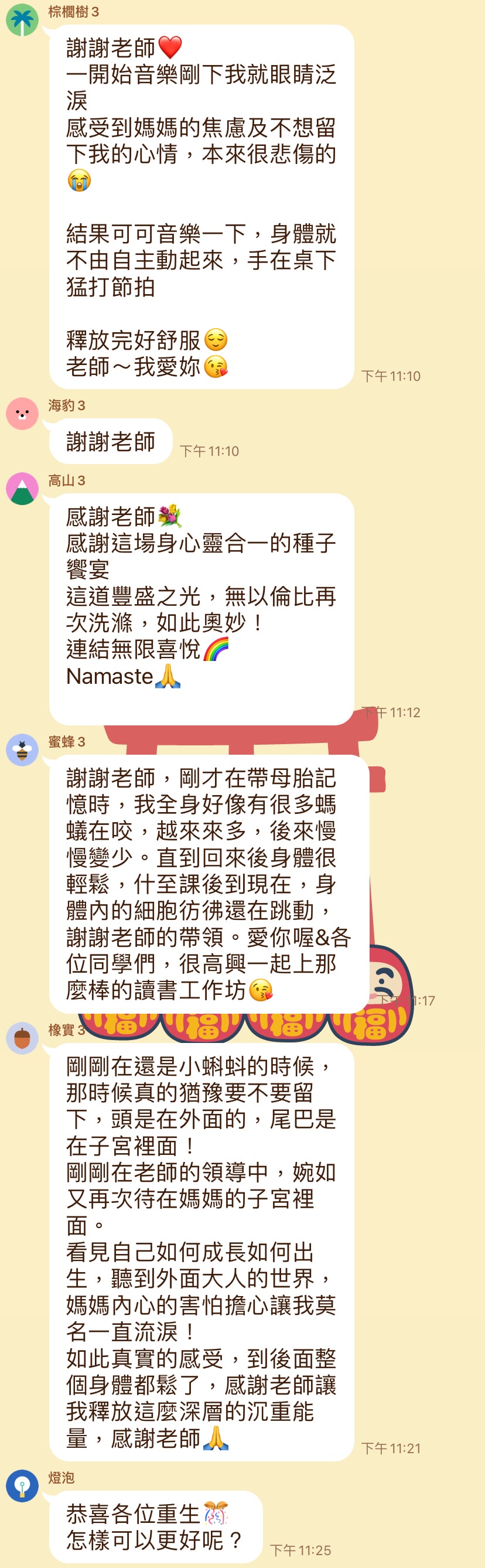Tap 高山 3's mountain avatar
The image size is (485, 1568).
tap(22, 488)
